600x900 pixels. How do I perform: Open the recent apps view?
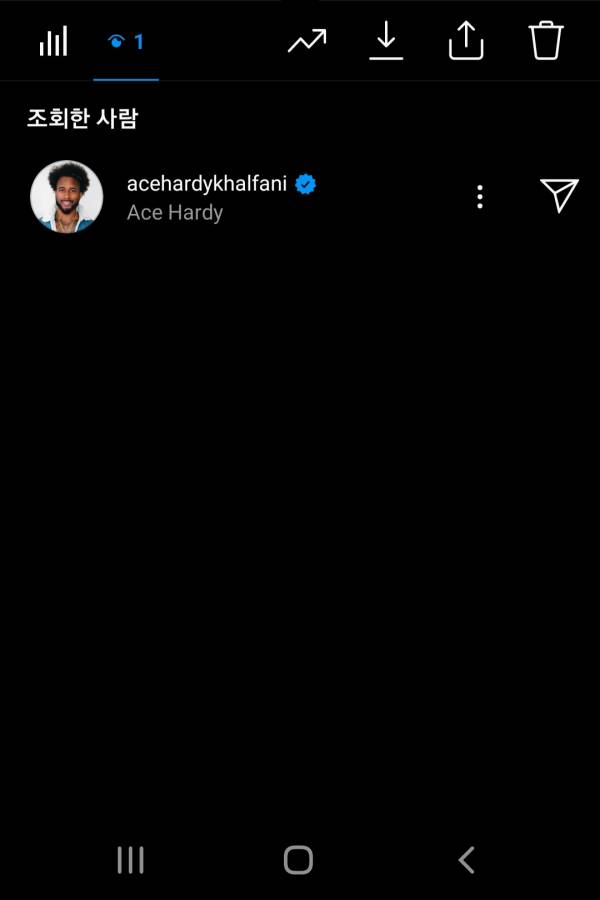(x=131, y=859)
